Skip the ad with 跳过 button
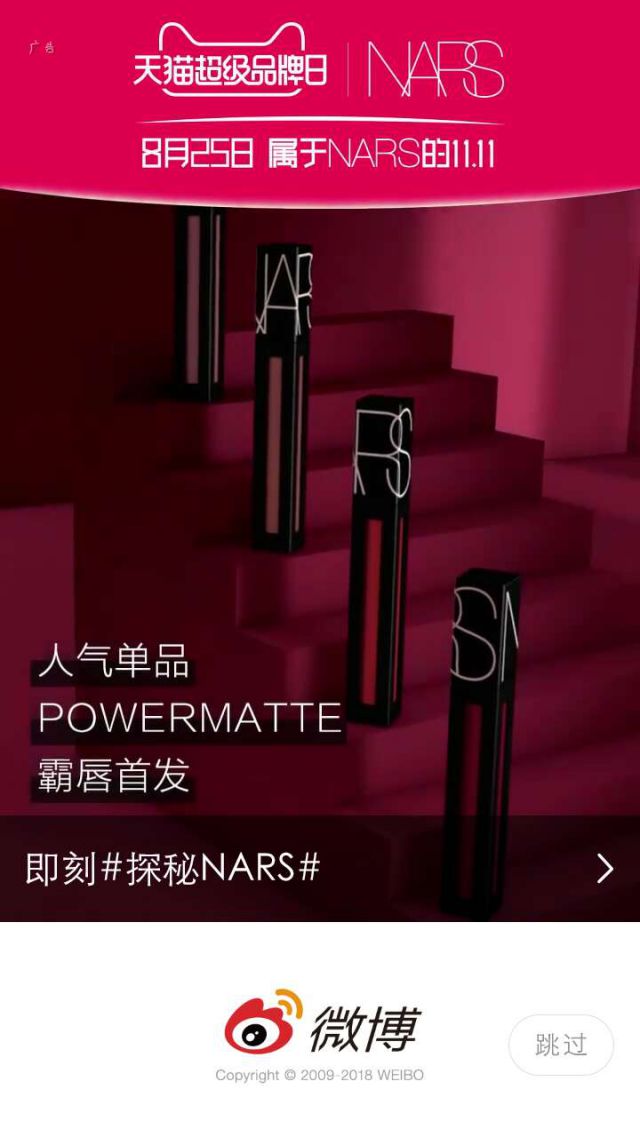This screenshot has width=640, height=1137. [561, 1045]
